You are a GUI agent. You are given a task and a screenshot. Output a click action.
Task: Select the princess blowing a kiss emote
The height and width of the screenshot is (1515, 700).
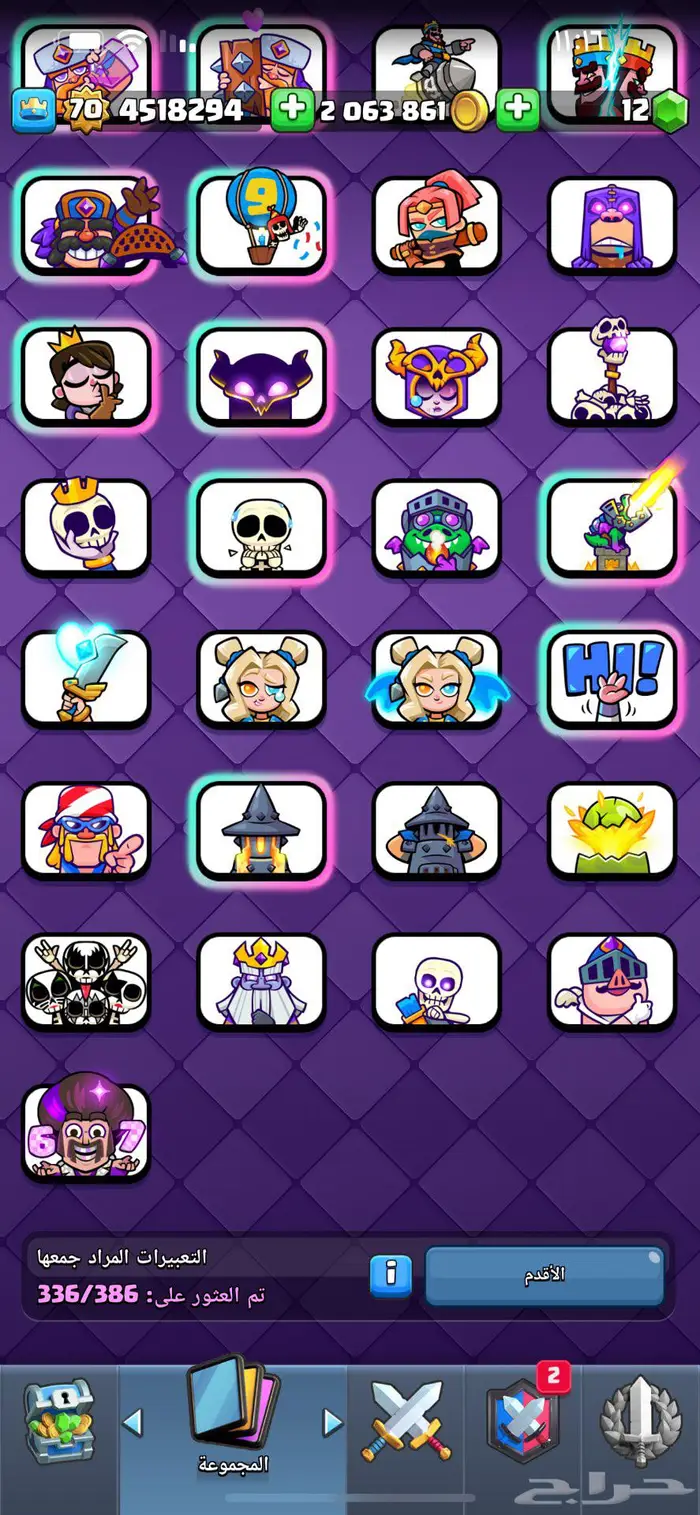pyautogui.click(x=86, y=375)
